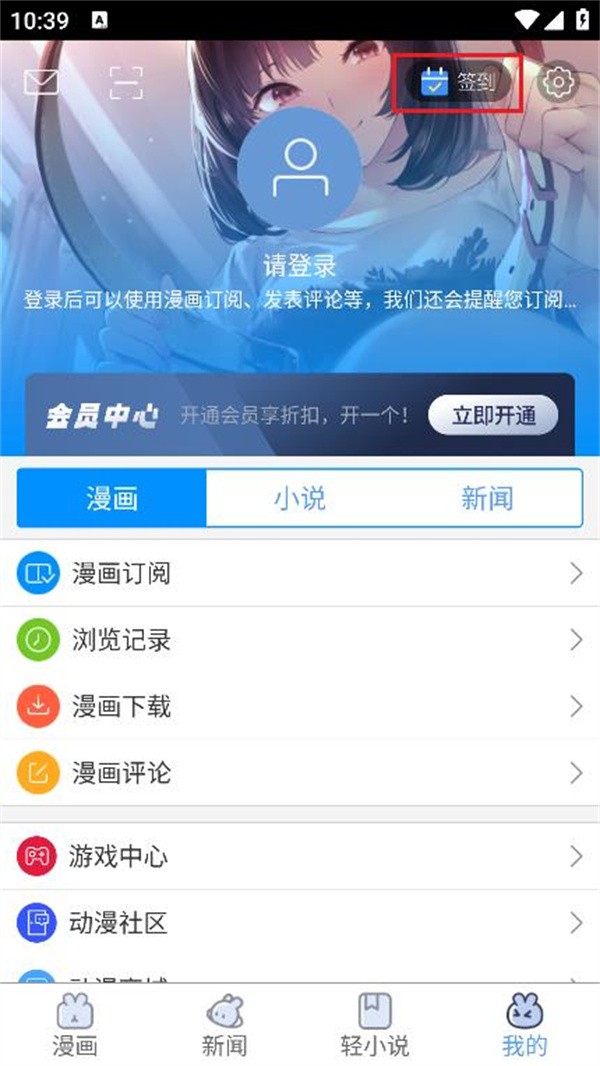Open the messages envelope icon

tap(41, 82)
